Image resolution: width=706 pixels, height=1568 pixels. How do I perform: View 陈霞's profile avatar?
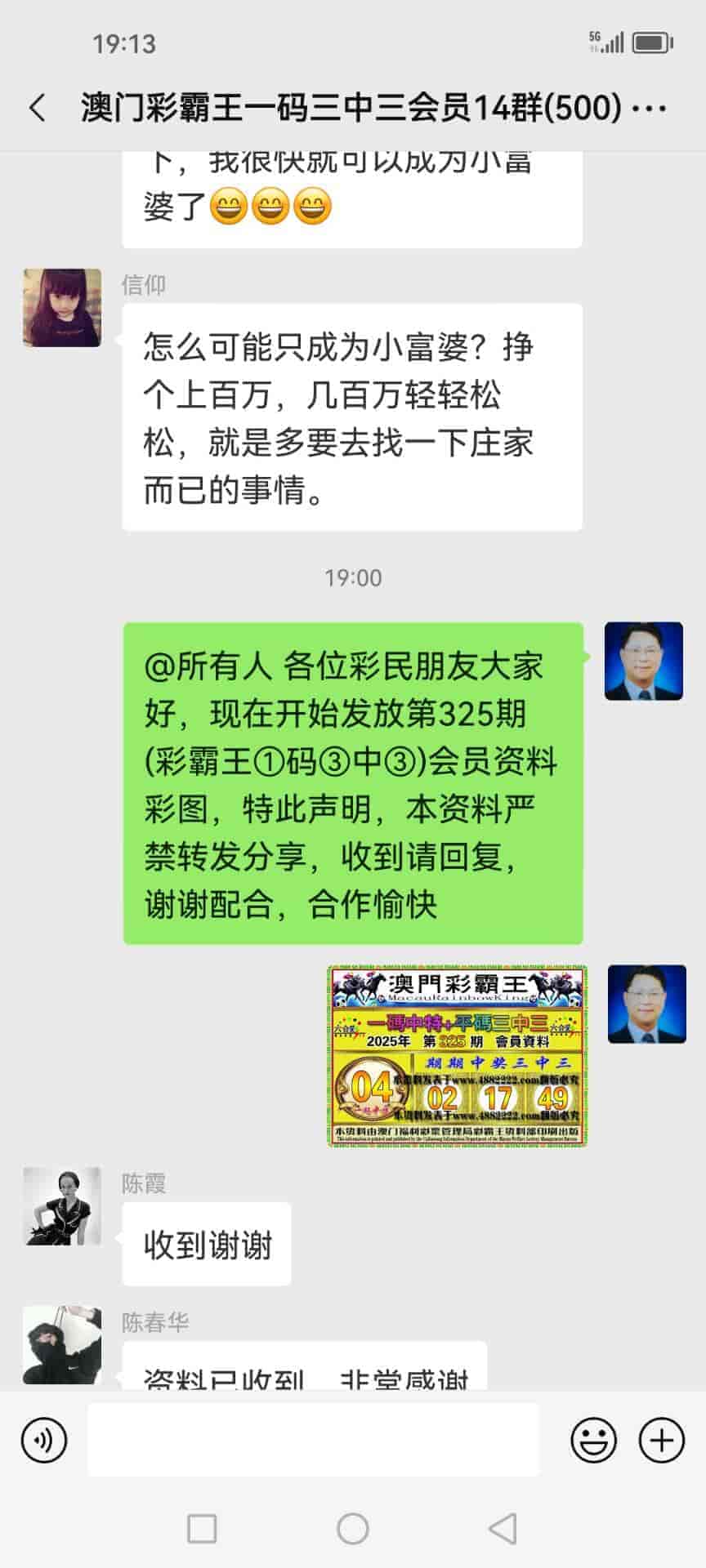(x=62, y=1206)
